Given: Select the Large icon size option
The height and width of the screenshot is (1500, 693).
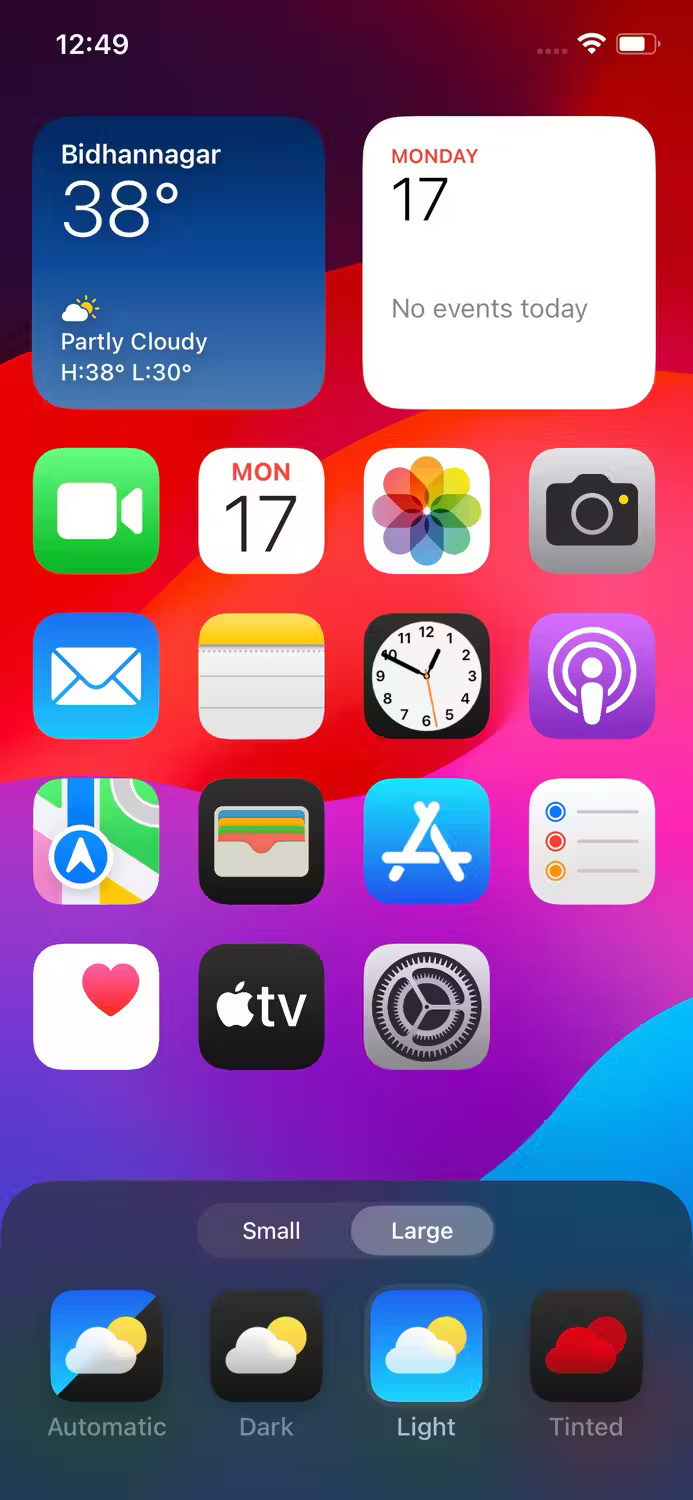Looking at the screenshot, I should (422, 1231).
